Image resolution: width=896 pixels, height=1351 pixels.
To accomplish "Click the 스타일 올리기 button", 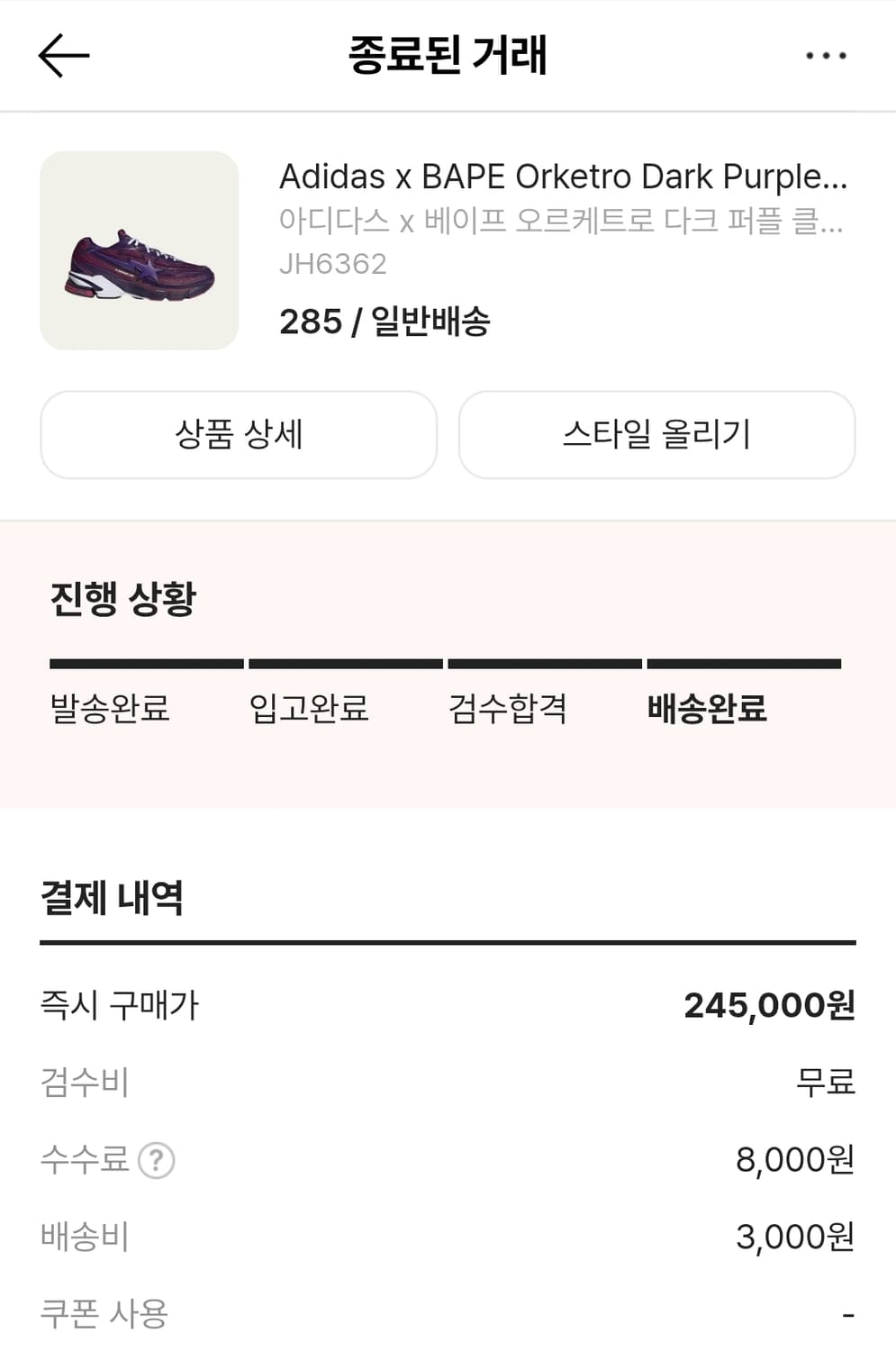I will click(656, 435).
